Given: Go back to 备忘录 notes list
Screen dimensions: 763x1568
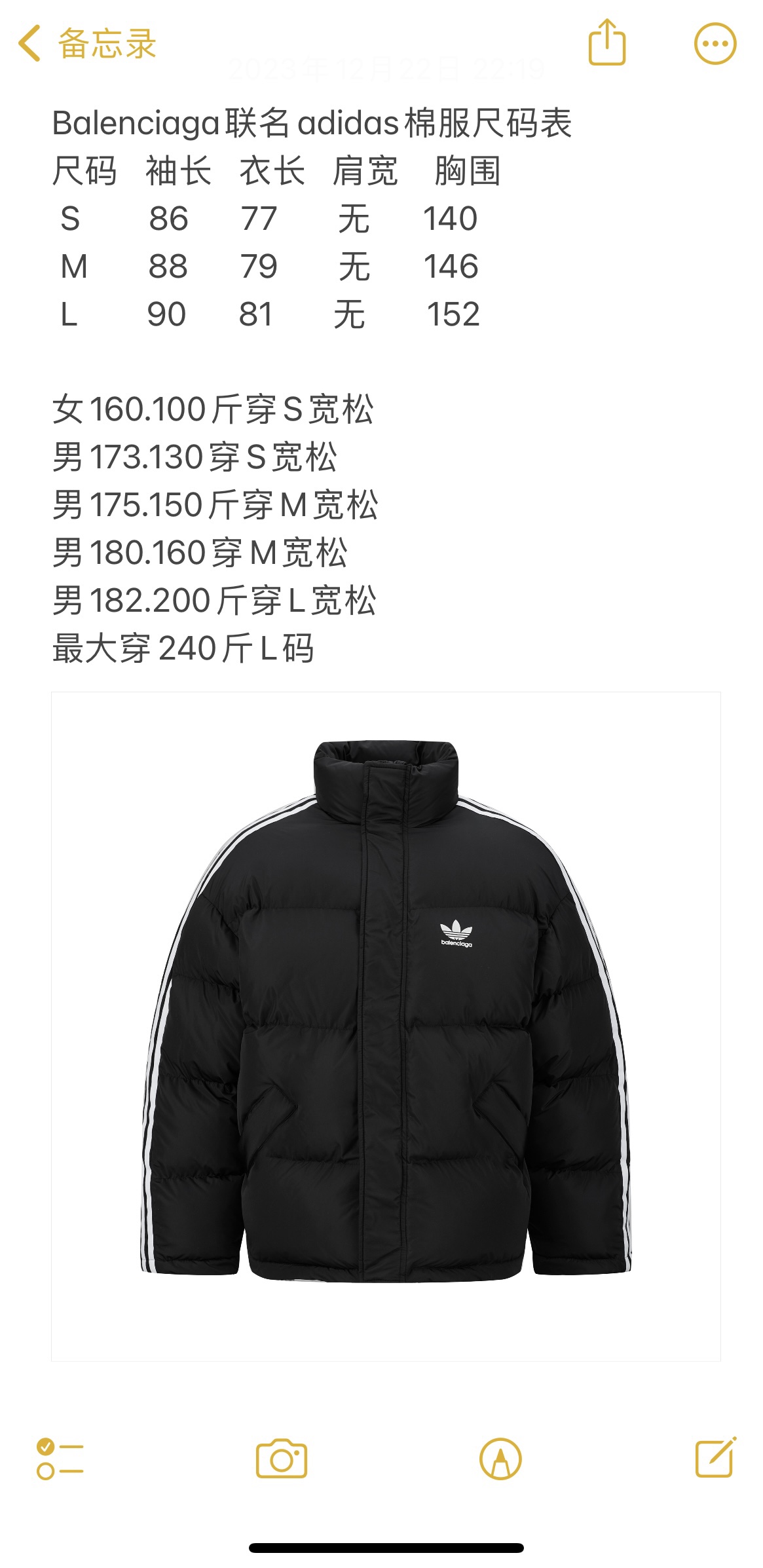Looking at the screenshot, I should point(86,44).
